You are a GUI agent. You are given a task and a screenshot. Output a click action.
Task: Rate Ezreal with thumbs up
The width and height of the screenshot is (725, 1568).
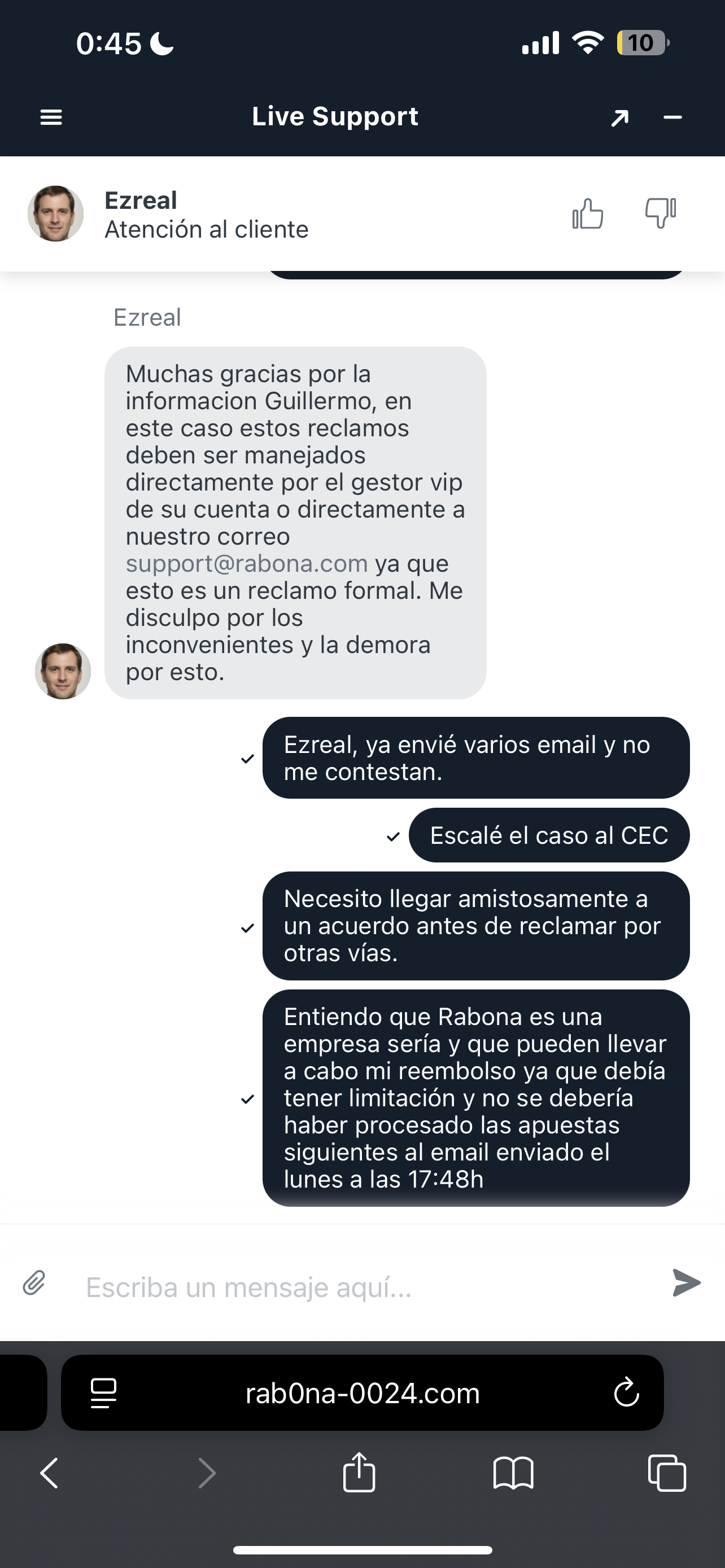tap(587, 214)
